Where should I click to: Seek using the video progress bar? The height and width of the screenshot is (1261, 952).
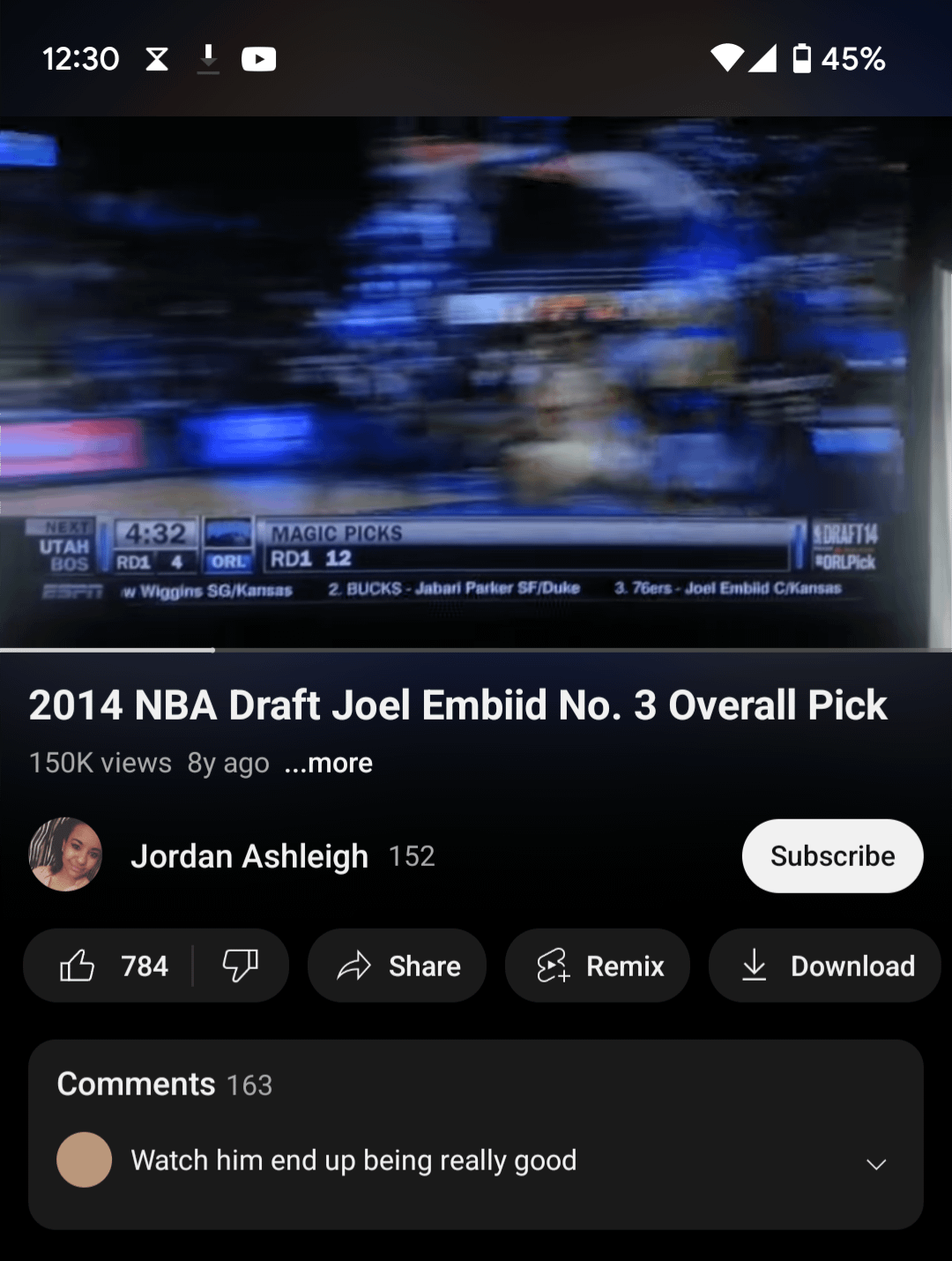click(x=476, y=650)
